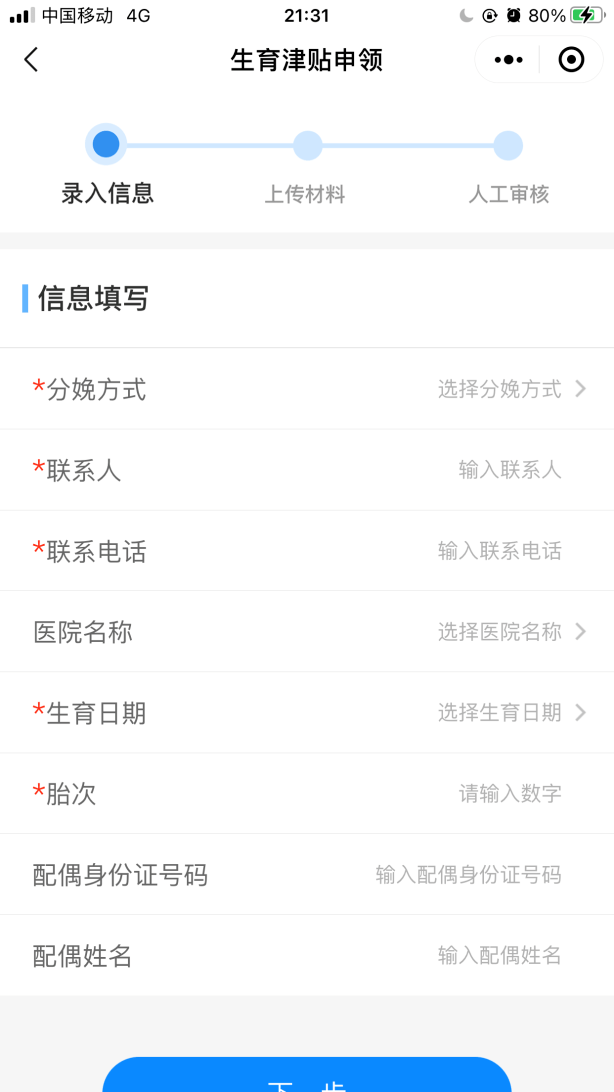The width and height of the screenshot is (614, 1092).
Task: Focus the 配偶身份证号码 field
Action: tap(468, 875)
